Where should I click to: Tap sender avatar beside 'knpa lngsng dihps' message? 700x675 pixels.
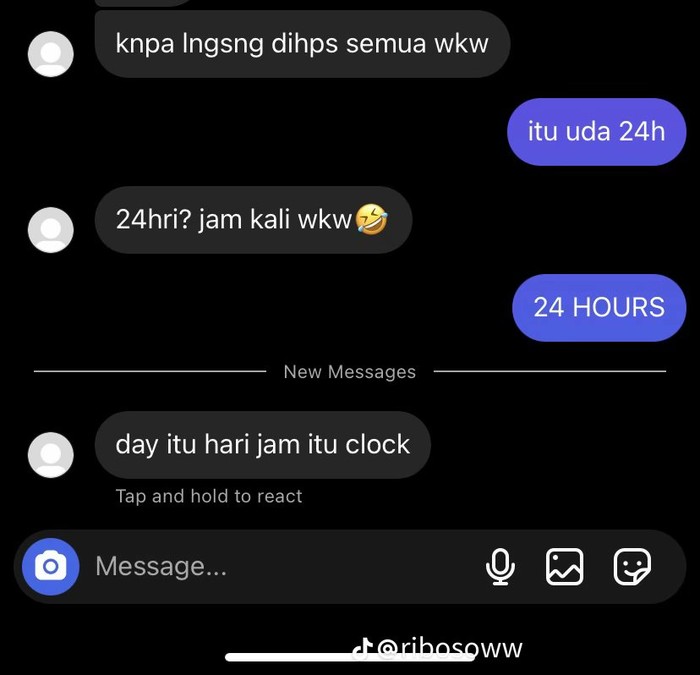pyautogui.click(x=50, y=54)
